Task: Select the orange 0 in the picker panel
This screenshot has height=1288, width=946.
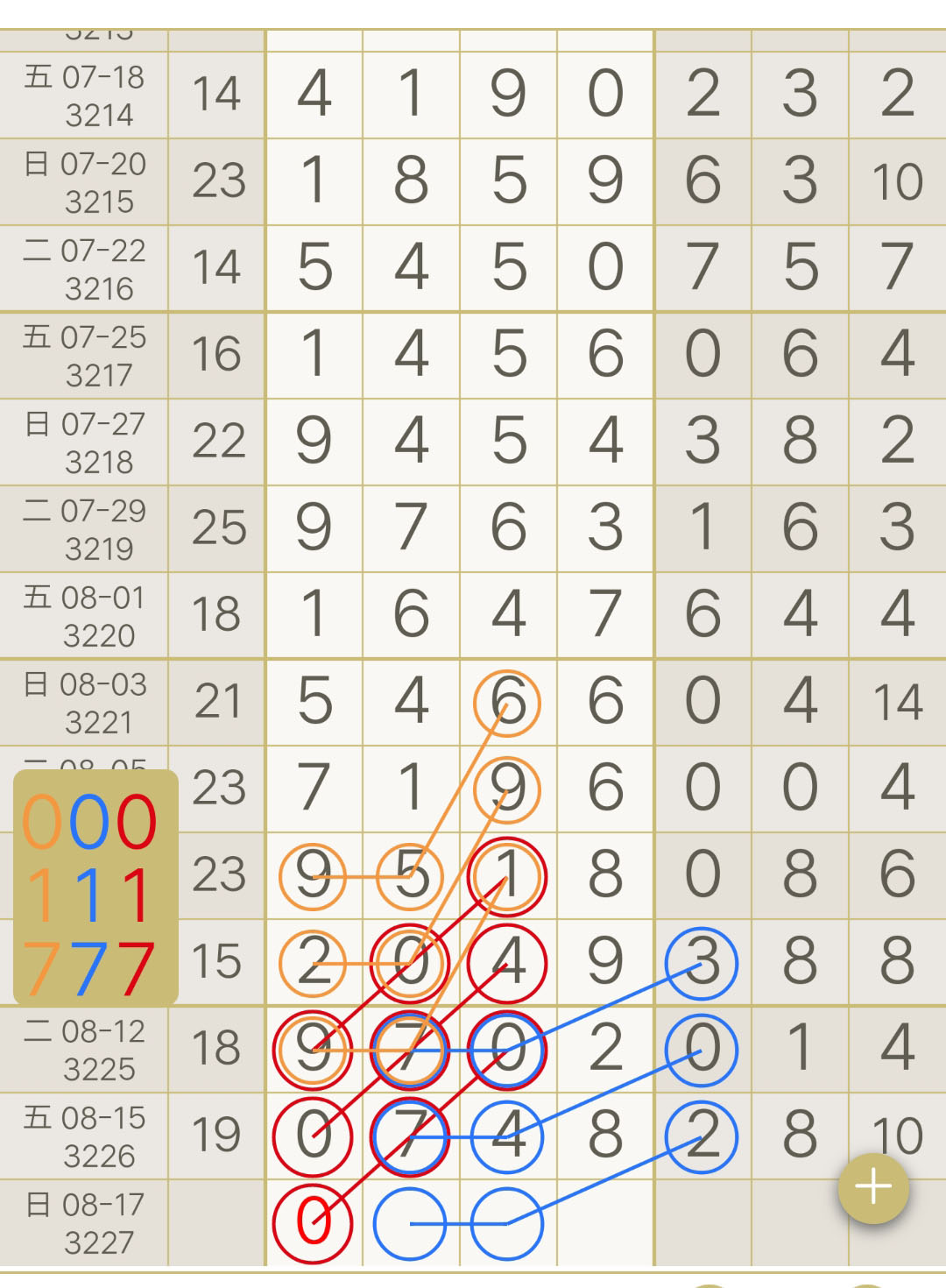Action: (42, 822)
